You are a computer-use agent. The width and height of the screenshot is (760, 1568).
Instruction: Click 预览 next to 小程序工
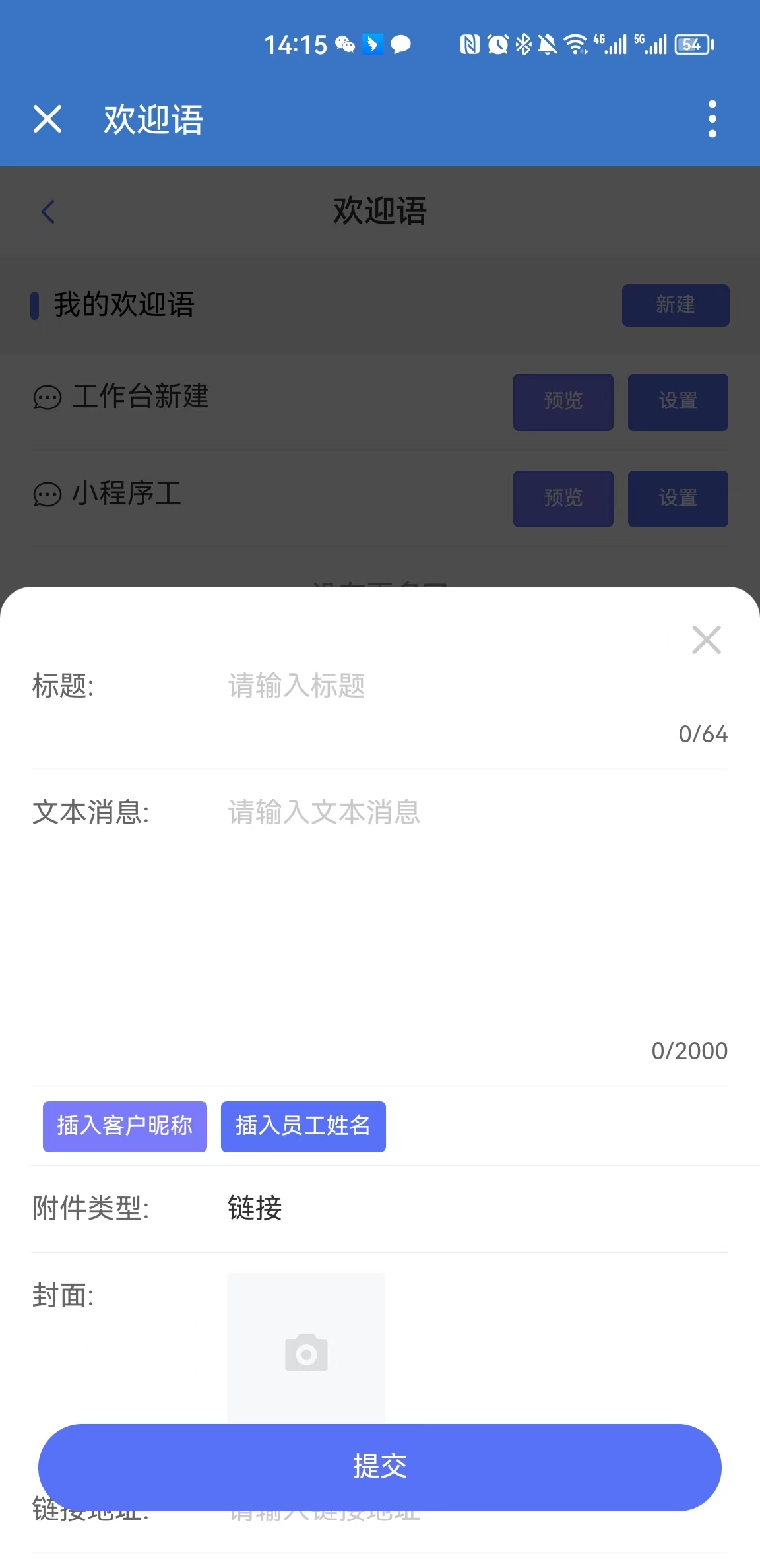pyautogui.click(x=563, y=498)
